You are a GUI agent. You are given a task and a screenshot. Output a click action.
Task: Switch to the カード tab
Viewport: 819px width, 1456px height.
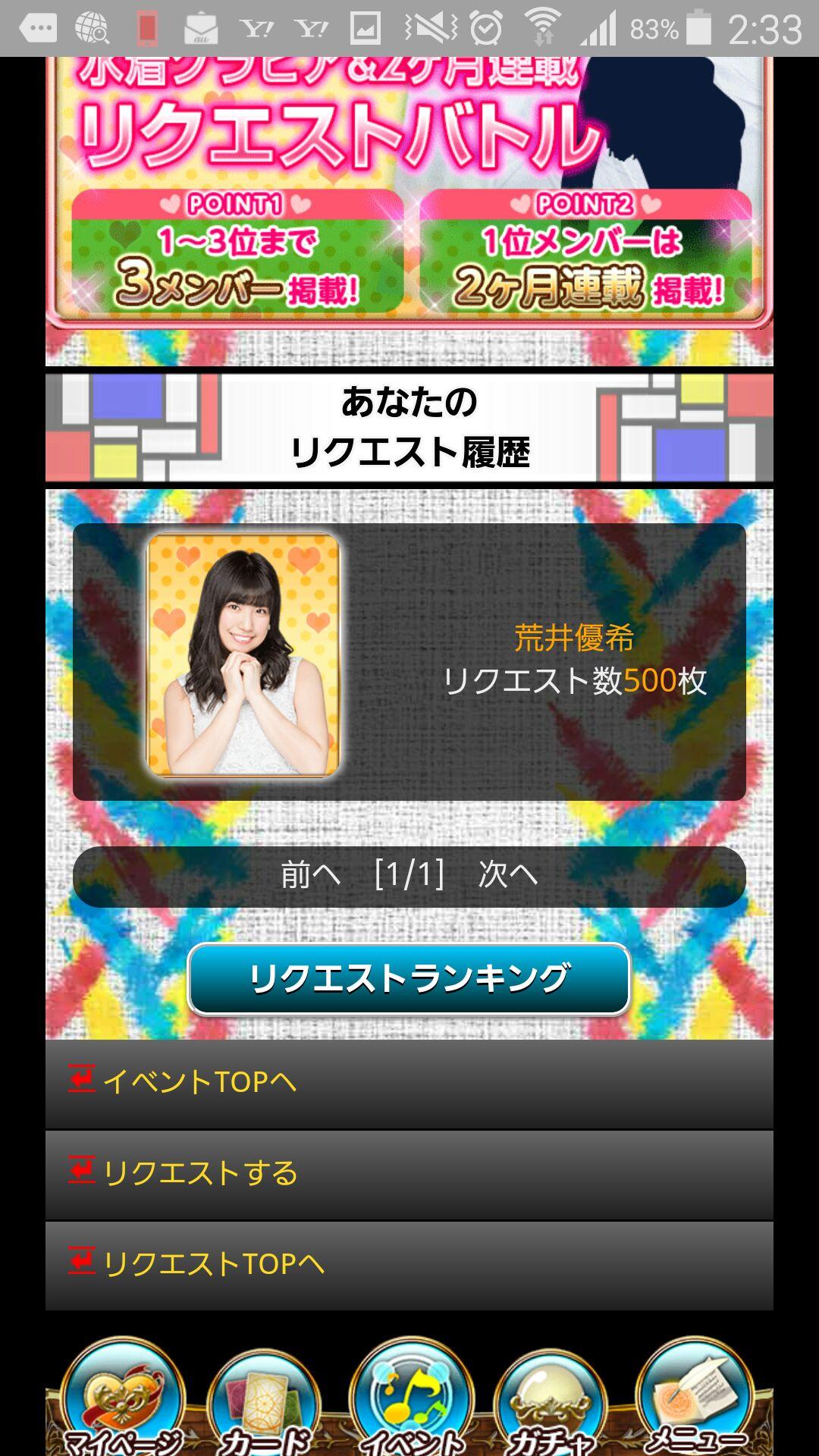point(264,1403)
